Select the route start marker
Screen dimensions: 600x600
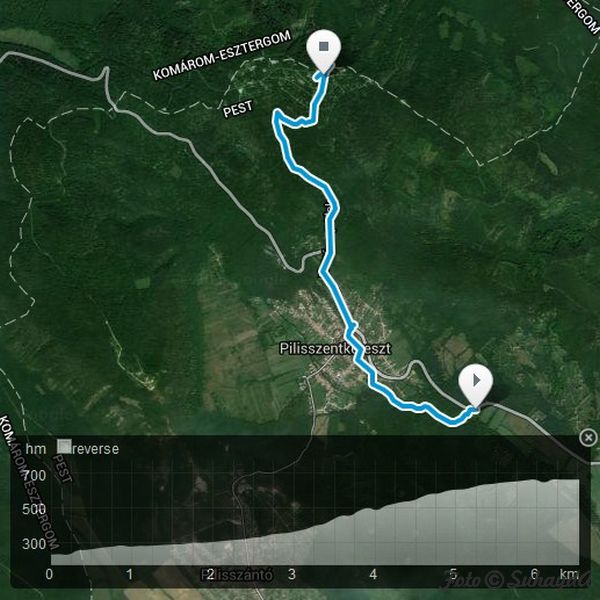pos(477,383)
